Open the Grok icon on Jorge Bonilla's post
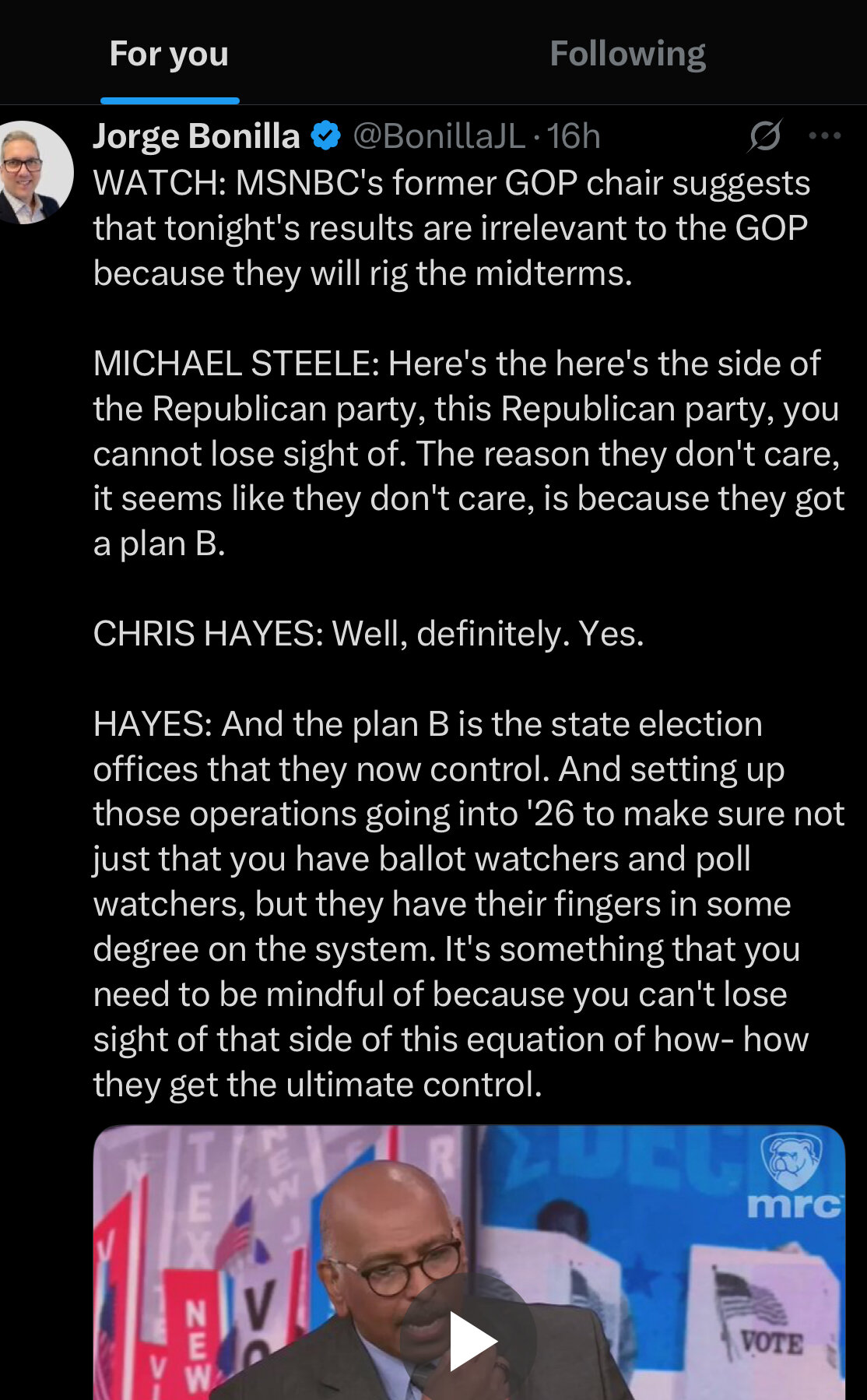Screen dimensions: 867x1400 (x=765, y=136)
